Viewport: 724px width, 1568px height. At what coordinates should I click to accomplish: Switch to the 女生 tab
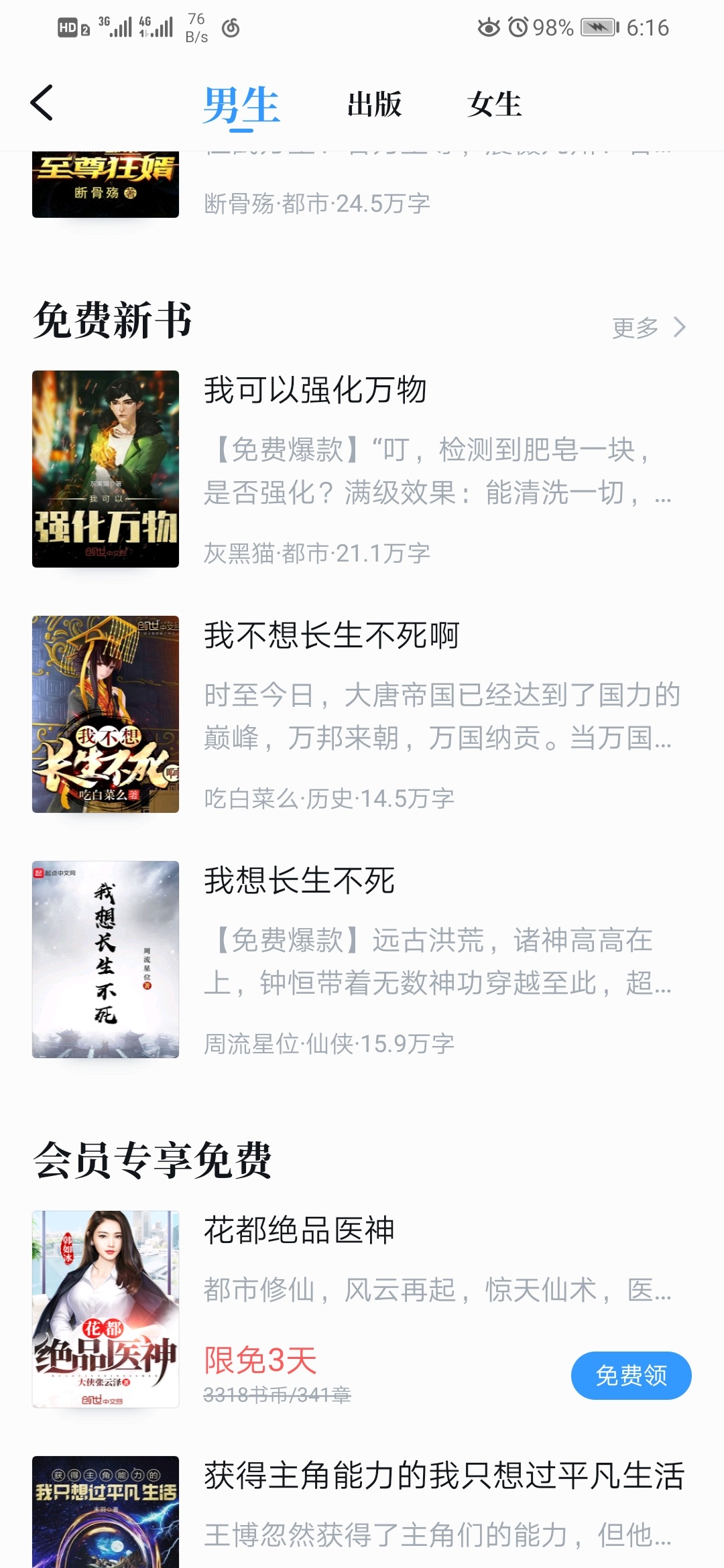(x=495, y=105)
